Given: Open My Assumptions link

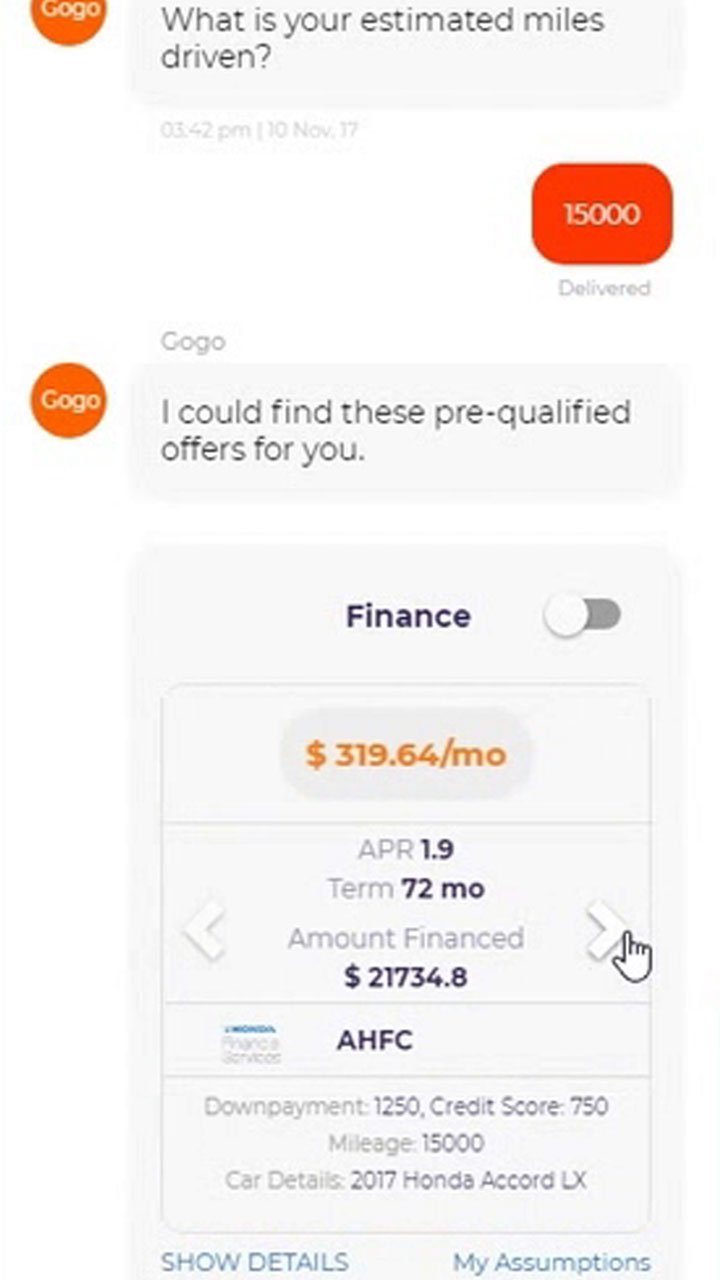Looking at the screenshot, I should [552, 1262].
